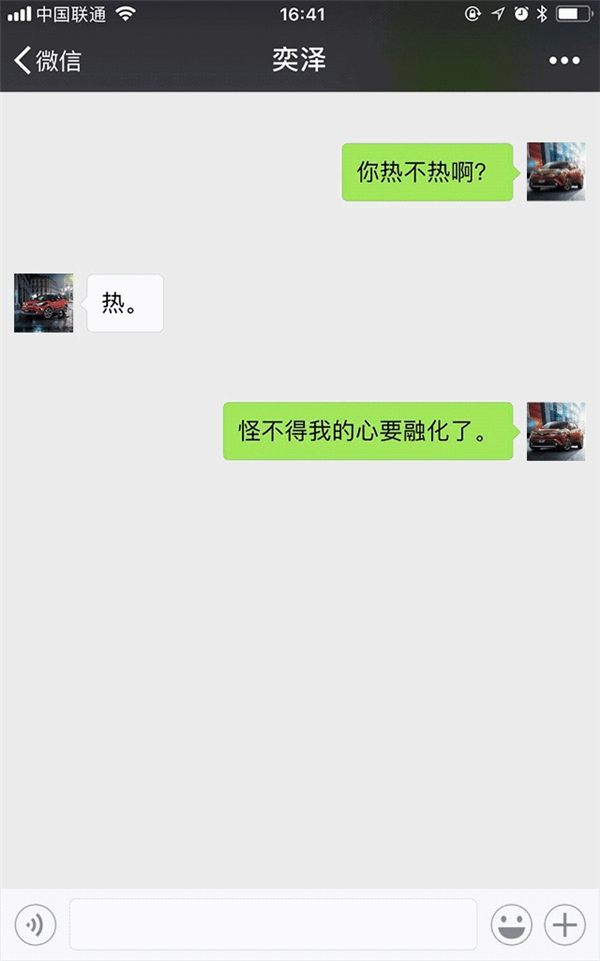This screenshot has height=961, width=600.
Task: Switch to voice message input
Action: click(35, 924)
